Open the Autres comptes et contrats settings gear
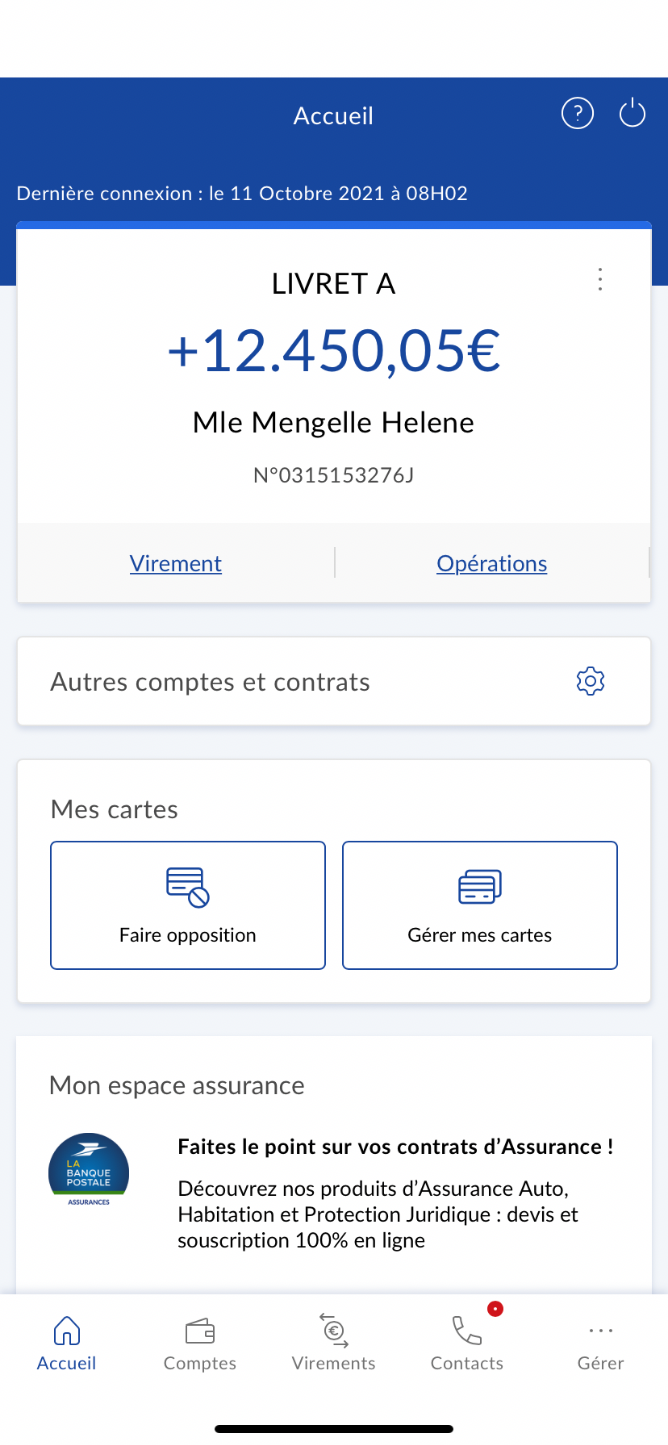 tap(591, 682)
